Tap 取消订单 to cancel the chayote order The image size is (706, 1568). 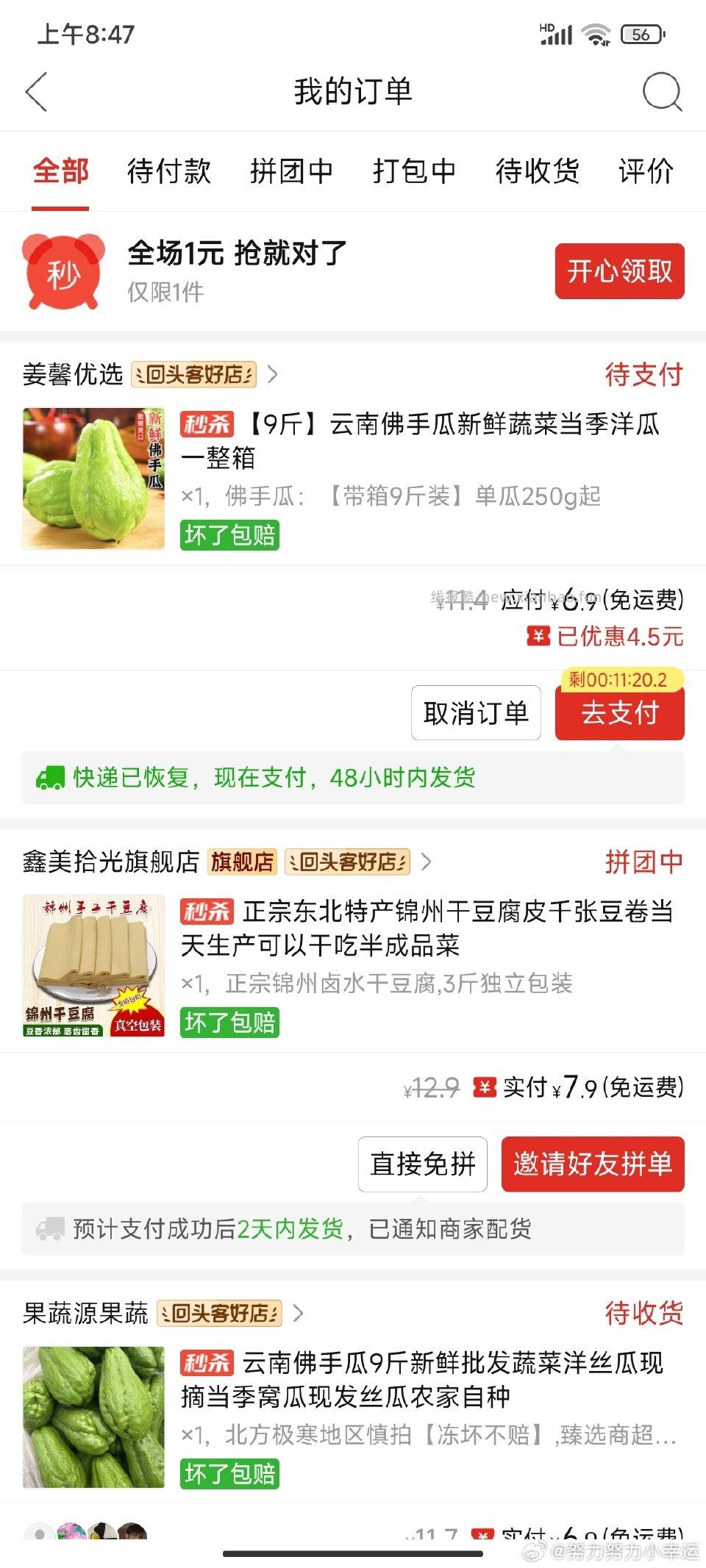point(475,712)
